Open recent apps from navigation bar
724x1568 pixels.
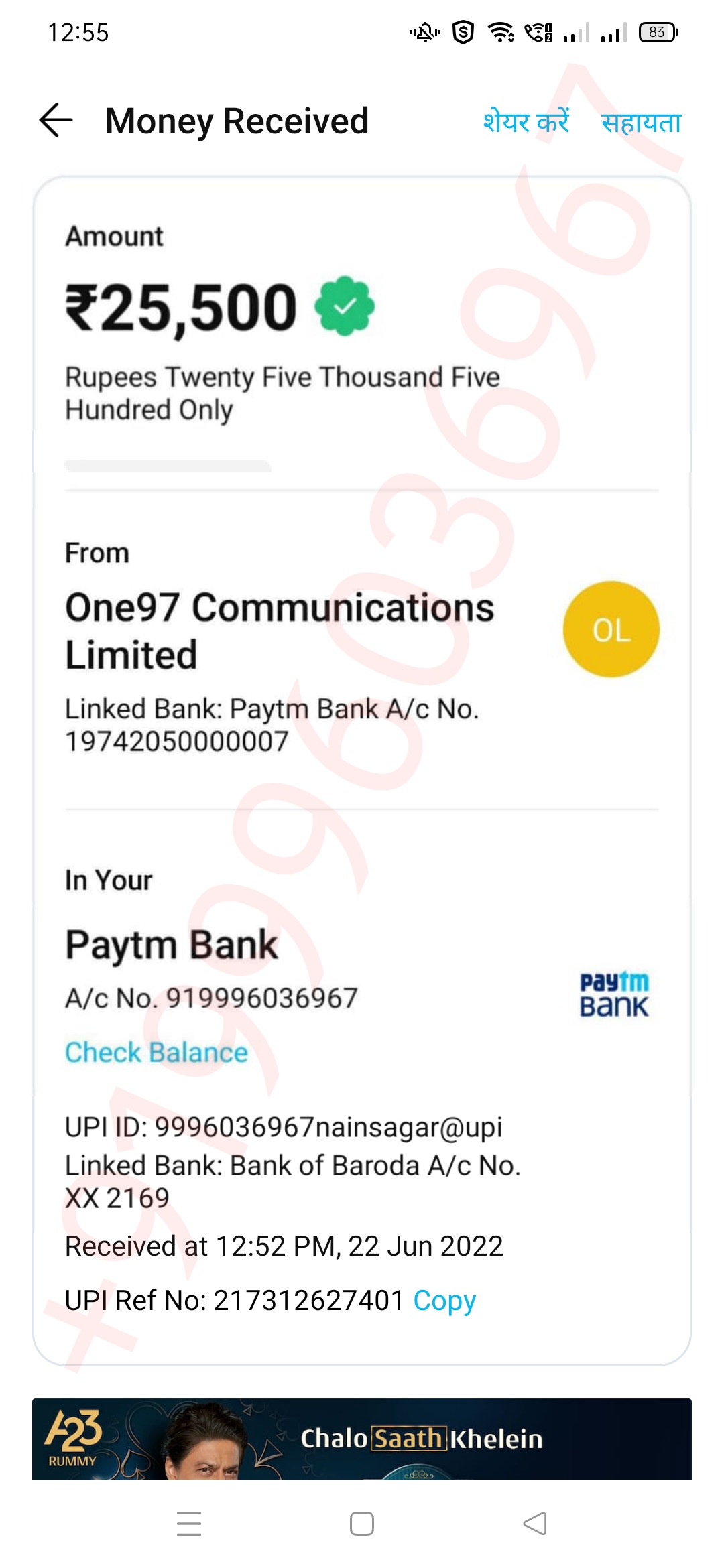(x=189, y=1524)
